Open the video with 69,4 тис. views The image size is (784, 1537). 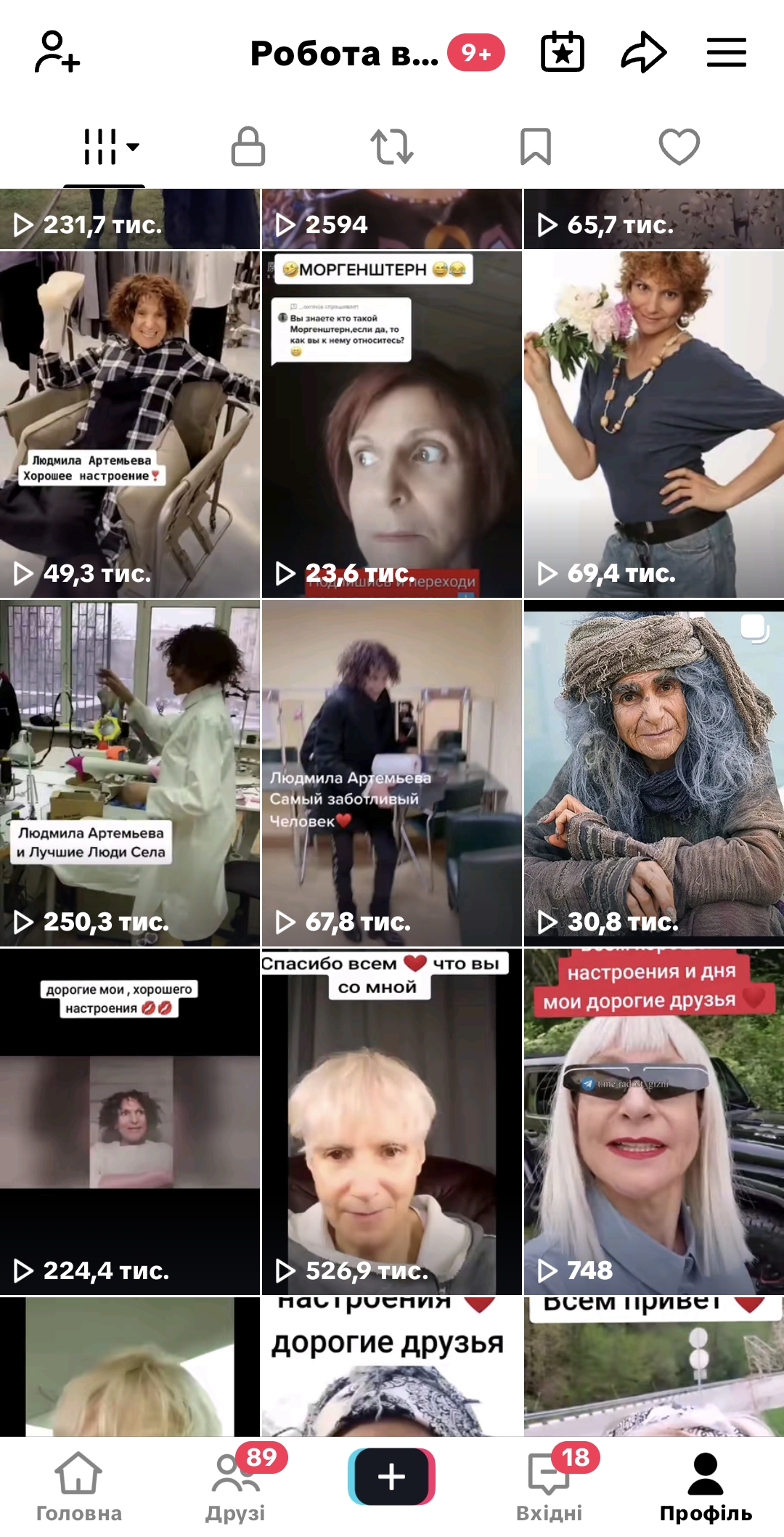(x=653, y=424)
